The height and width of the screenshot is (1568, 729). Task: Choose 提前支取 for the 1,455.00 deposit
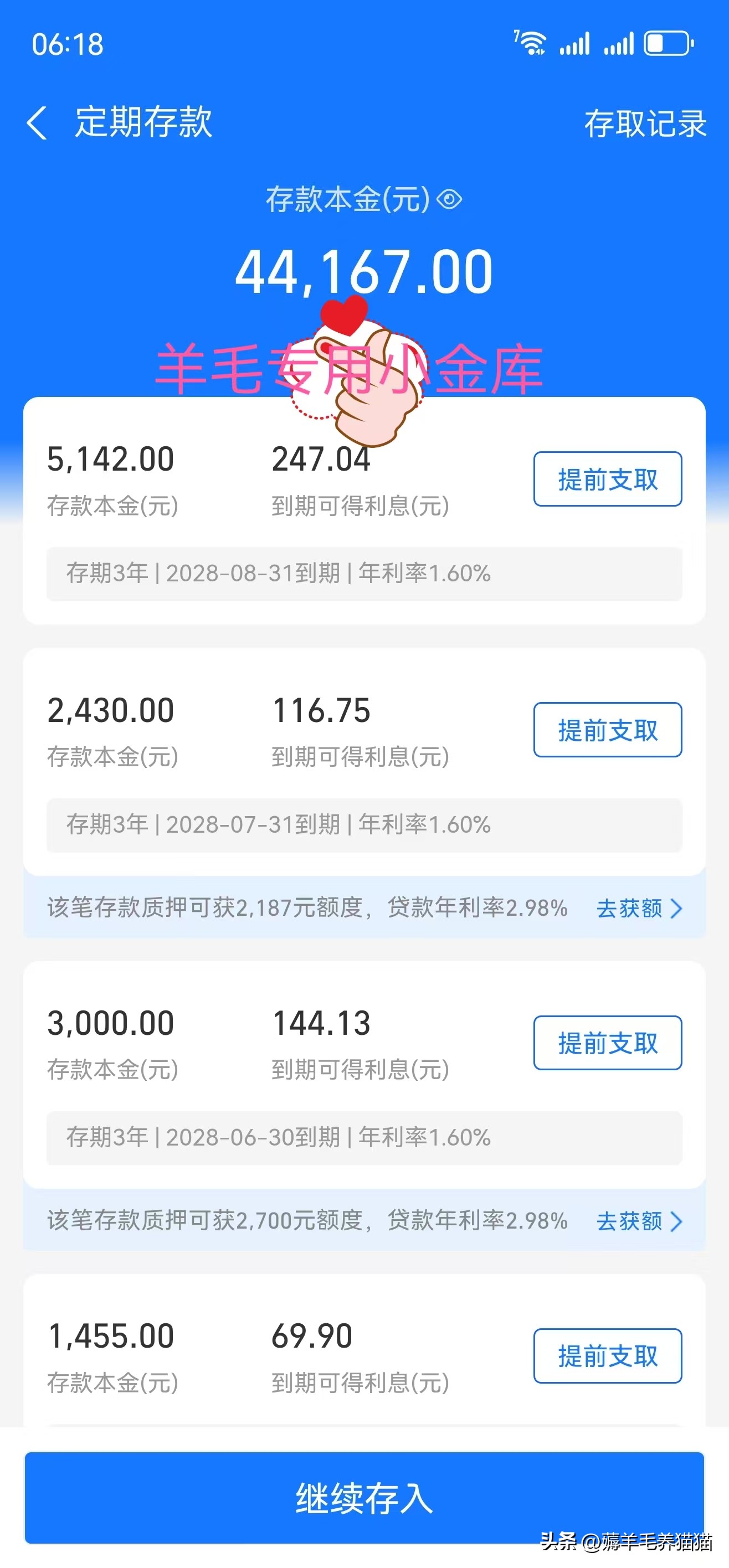click(x=607, y=1355)
